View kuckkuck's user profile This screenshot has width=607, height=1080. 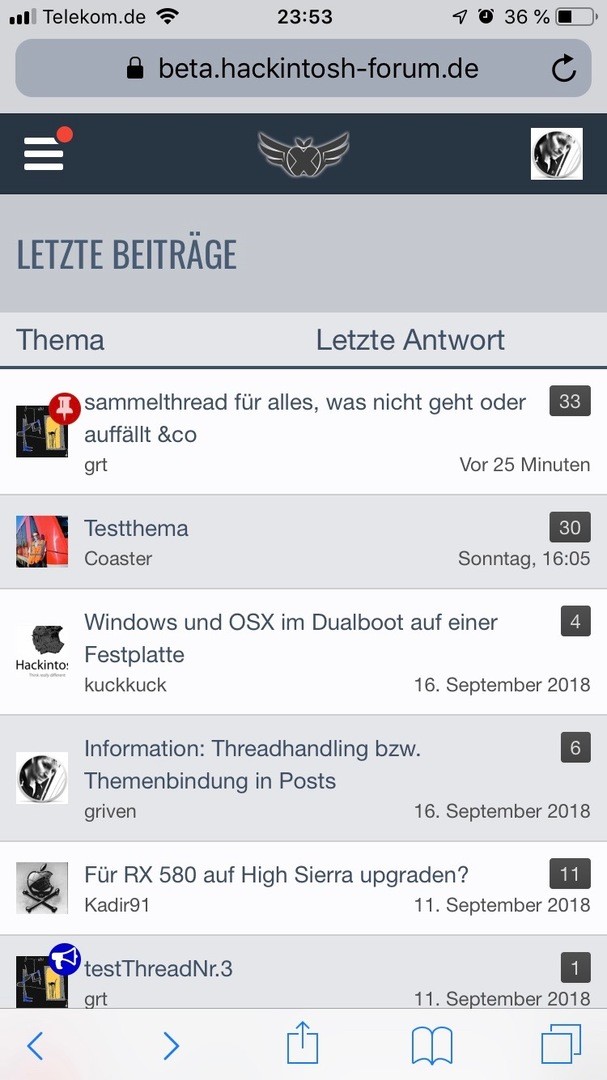click(x=125, y=685)
